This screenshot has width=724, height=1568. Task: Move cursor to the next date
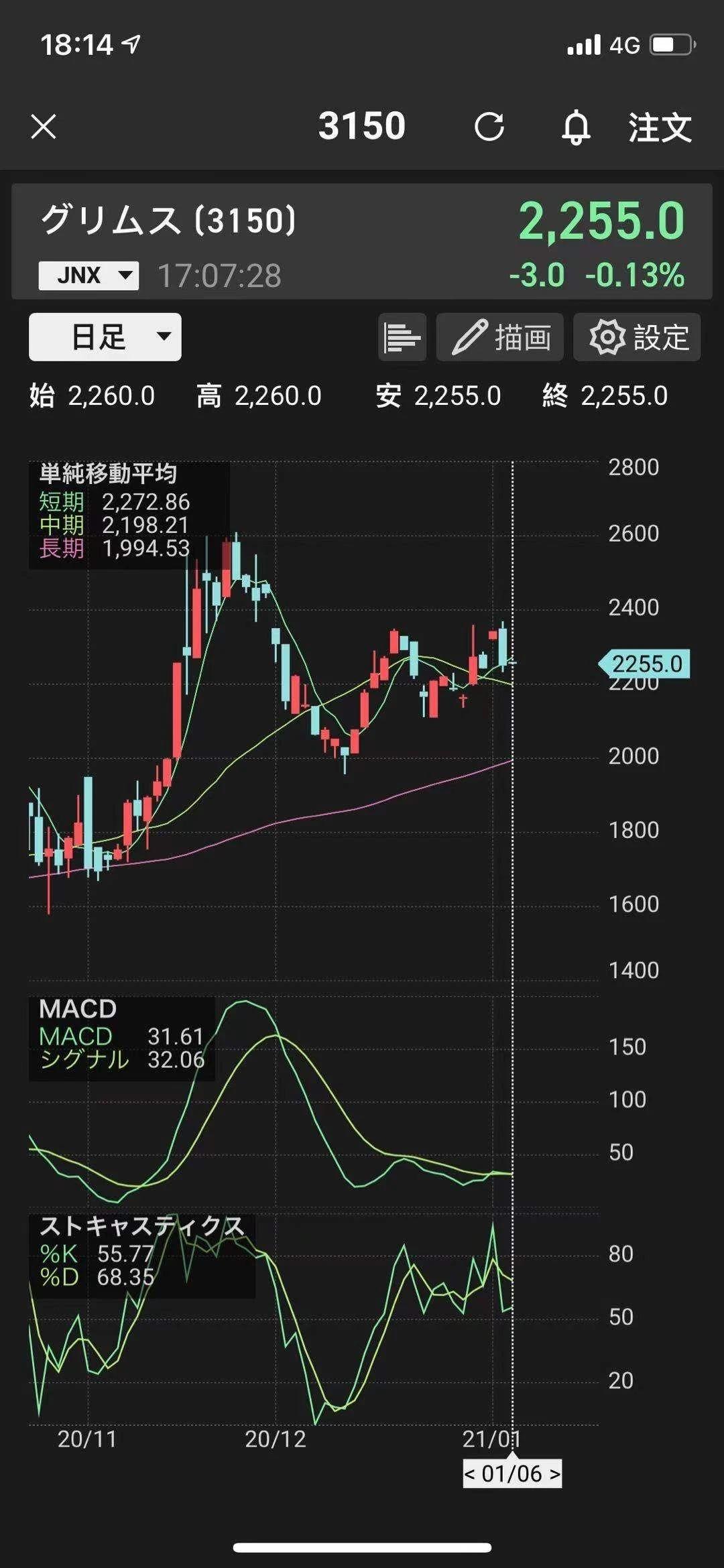554,1474
